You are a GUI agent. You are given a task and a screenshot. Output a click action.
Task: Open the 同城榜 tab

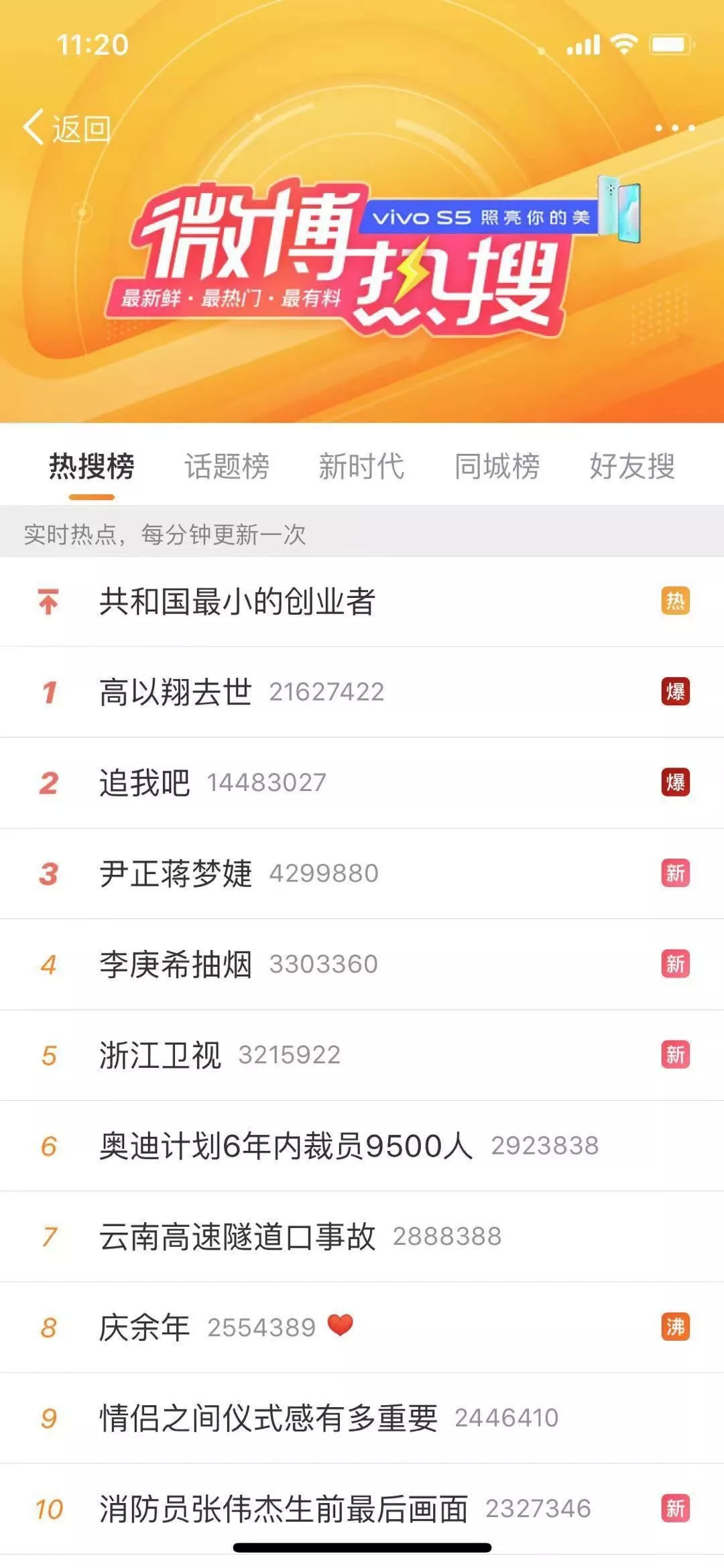497,467
